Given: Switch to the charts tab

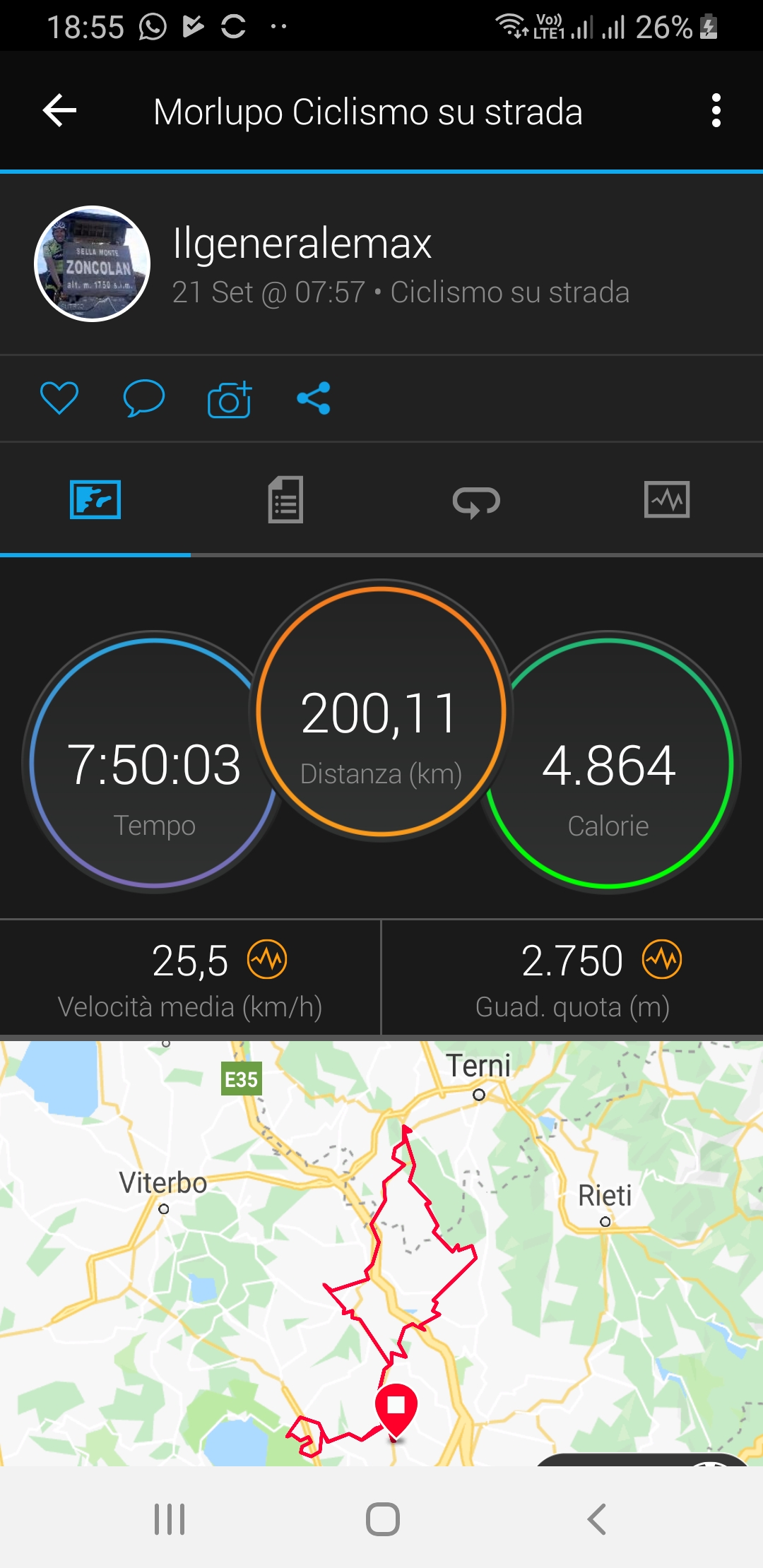Looking at the screenshot, I should coord(667,500).
